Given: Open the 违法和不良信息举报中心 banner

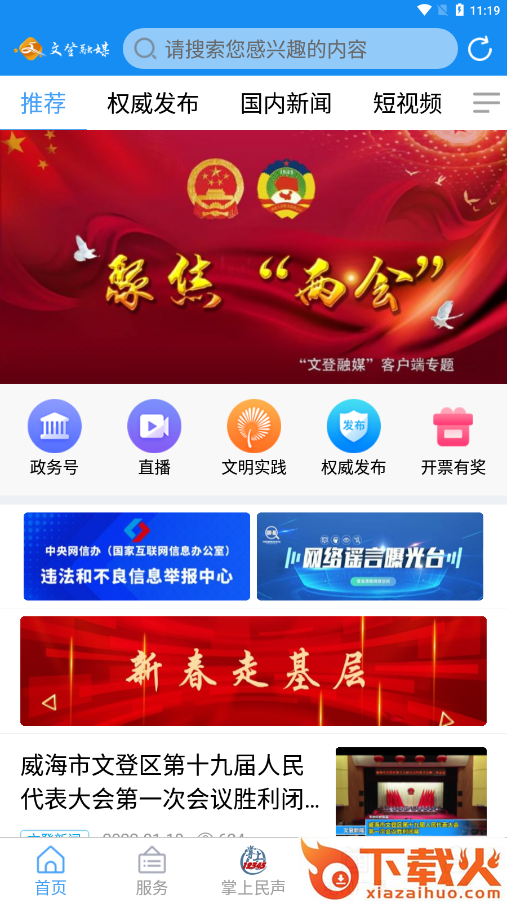Looking at the screenshot, I should 137,556.
